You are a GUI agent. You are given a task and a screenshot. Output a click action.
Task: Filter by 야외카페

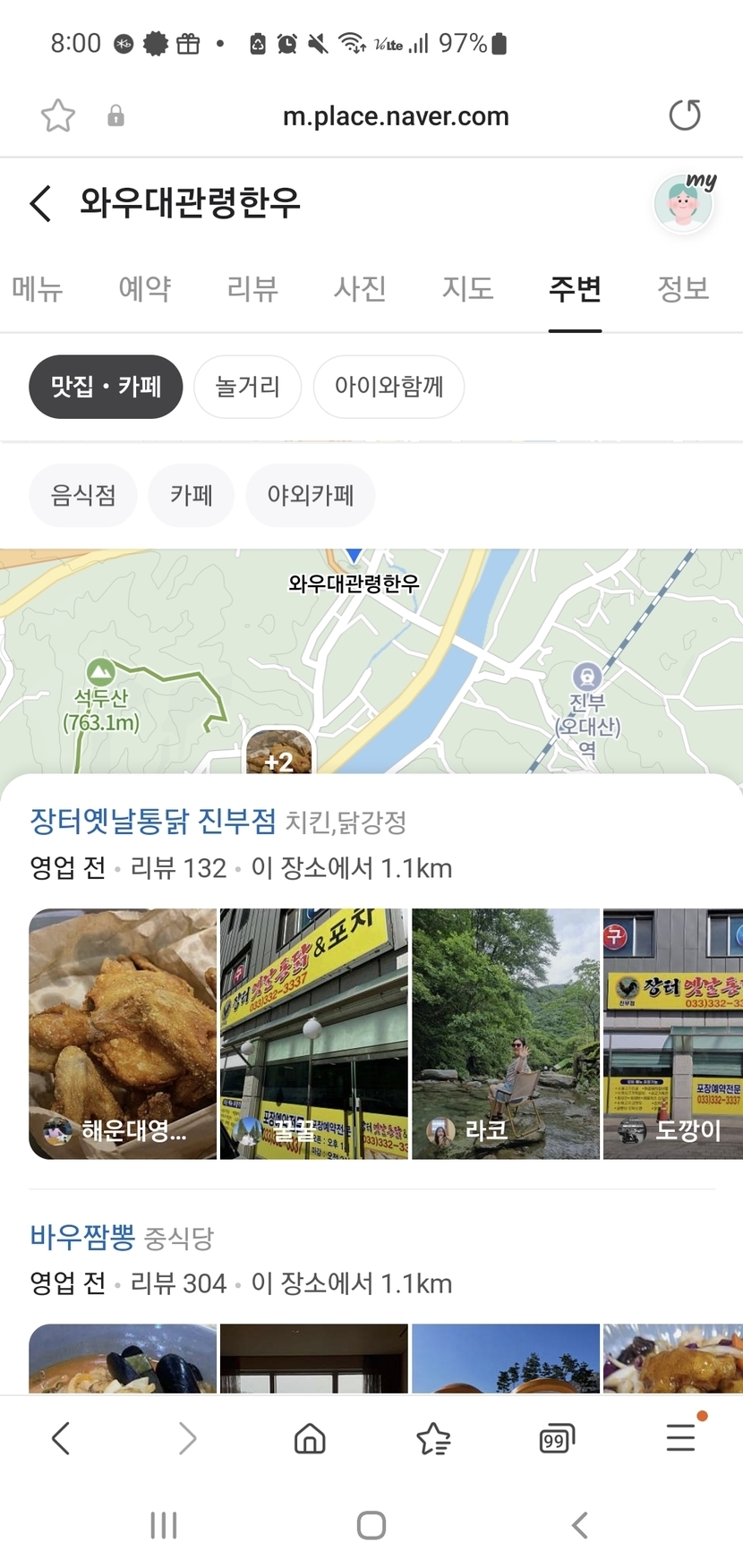[311, 495]
